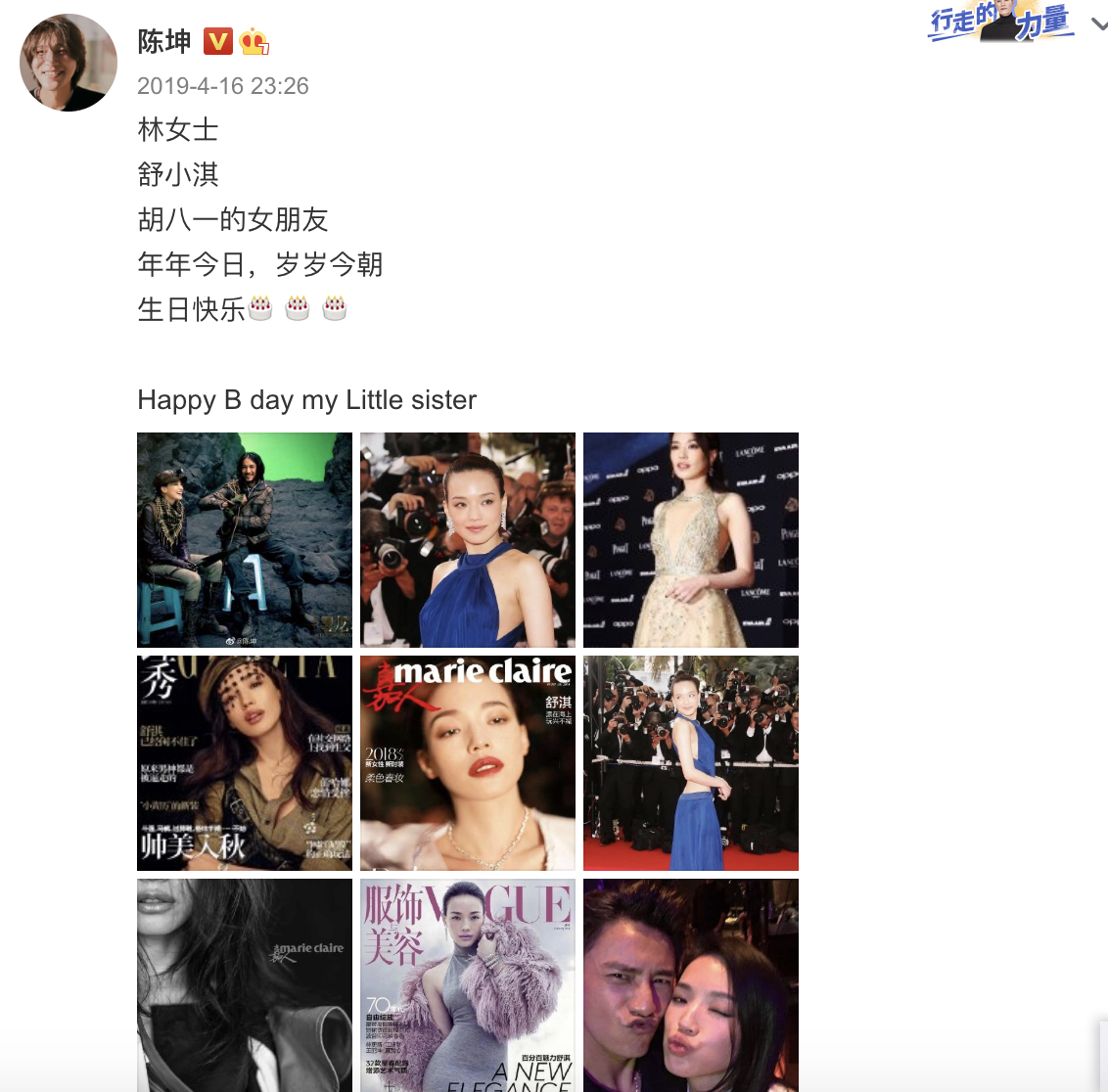Image resolution: width=1108 pixels, height=1092 pixels.
Task: View the blue dress photo before press wall
Action: point(691,763)
